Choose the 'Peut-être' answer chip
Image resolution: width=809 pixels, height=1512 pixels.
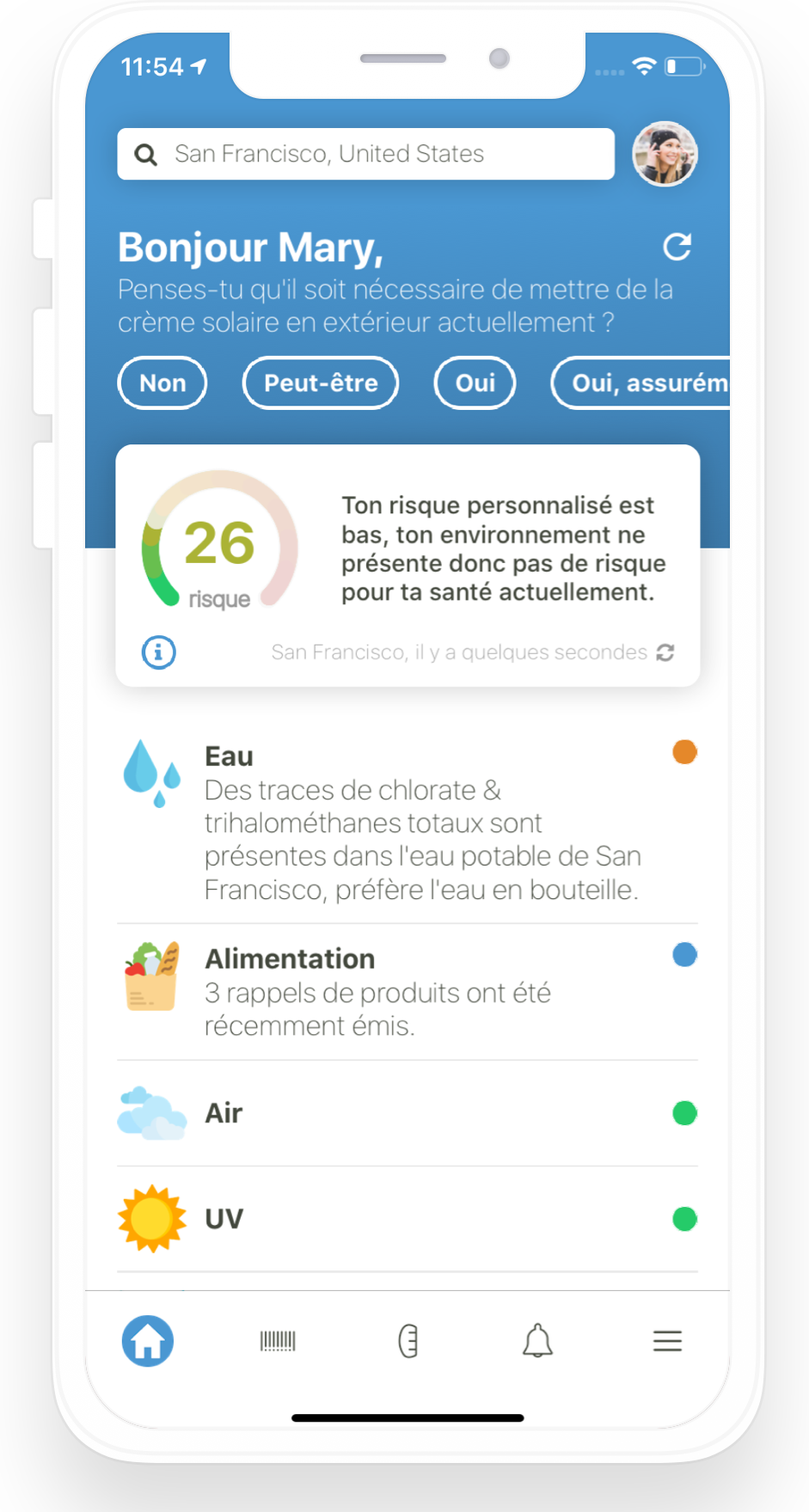coord(321,383)
